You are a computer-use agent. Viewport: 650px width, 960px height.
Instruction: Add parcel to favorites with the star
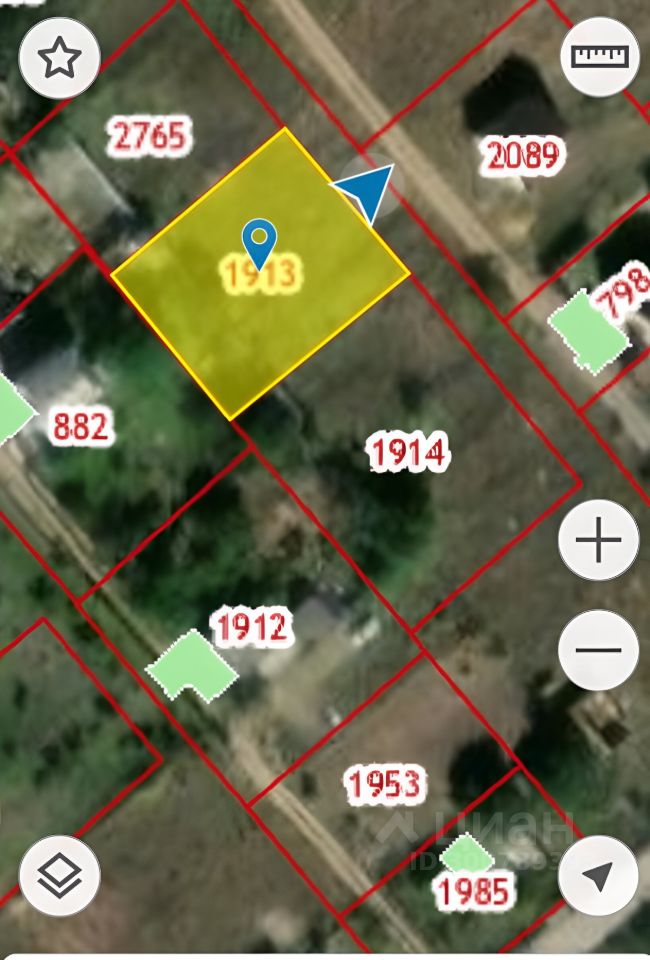[x=59, y=58]
